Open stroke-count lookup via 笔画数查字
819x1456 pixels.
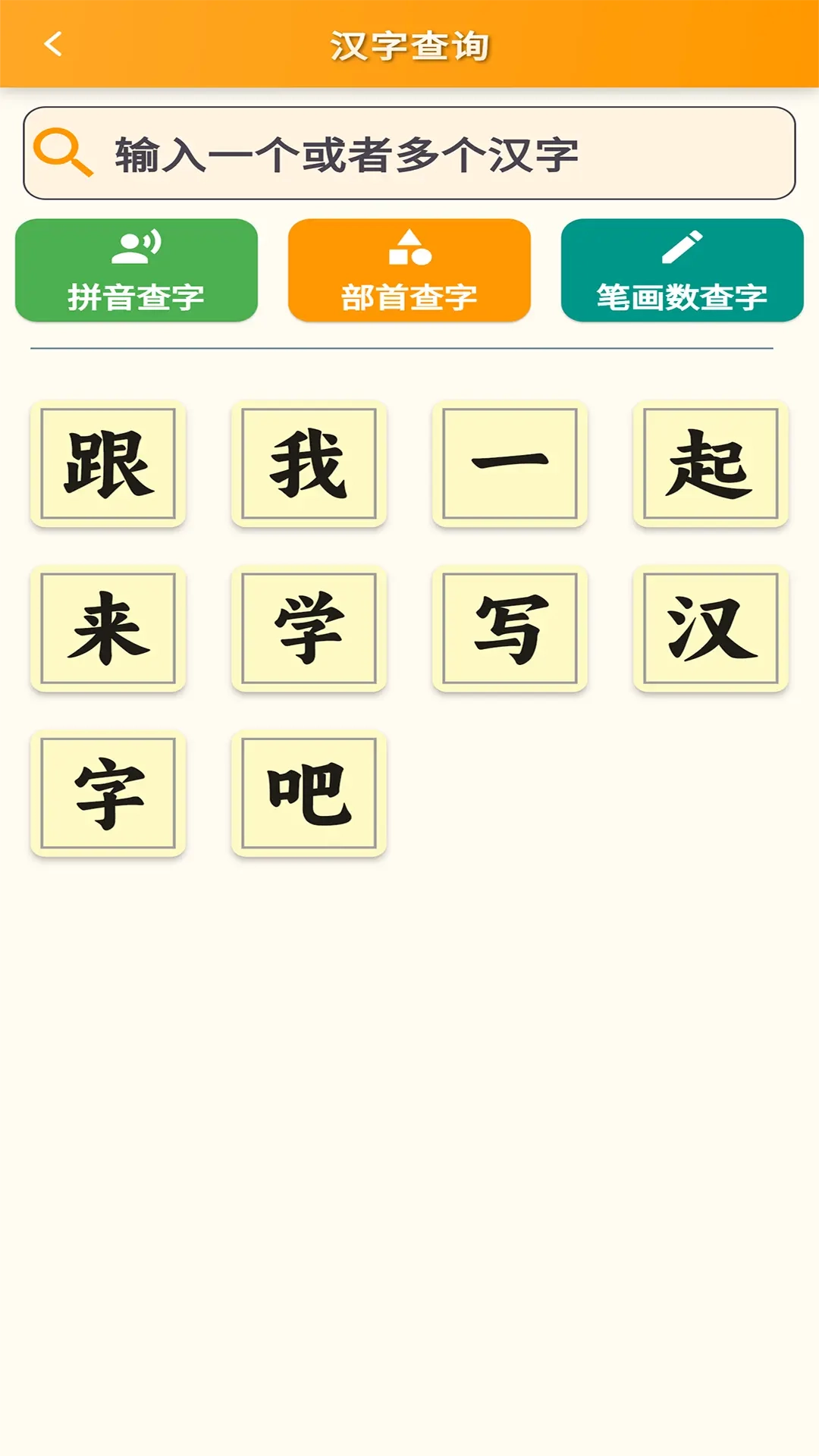(x=682, y=297)
